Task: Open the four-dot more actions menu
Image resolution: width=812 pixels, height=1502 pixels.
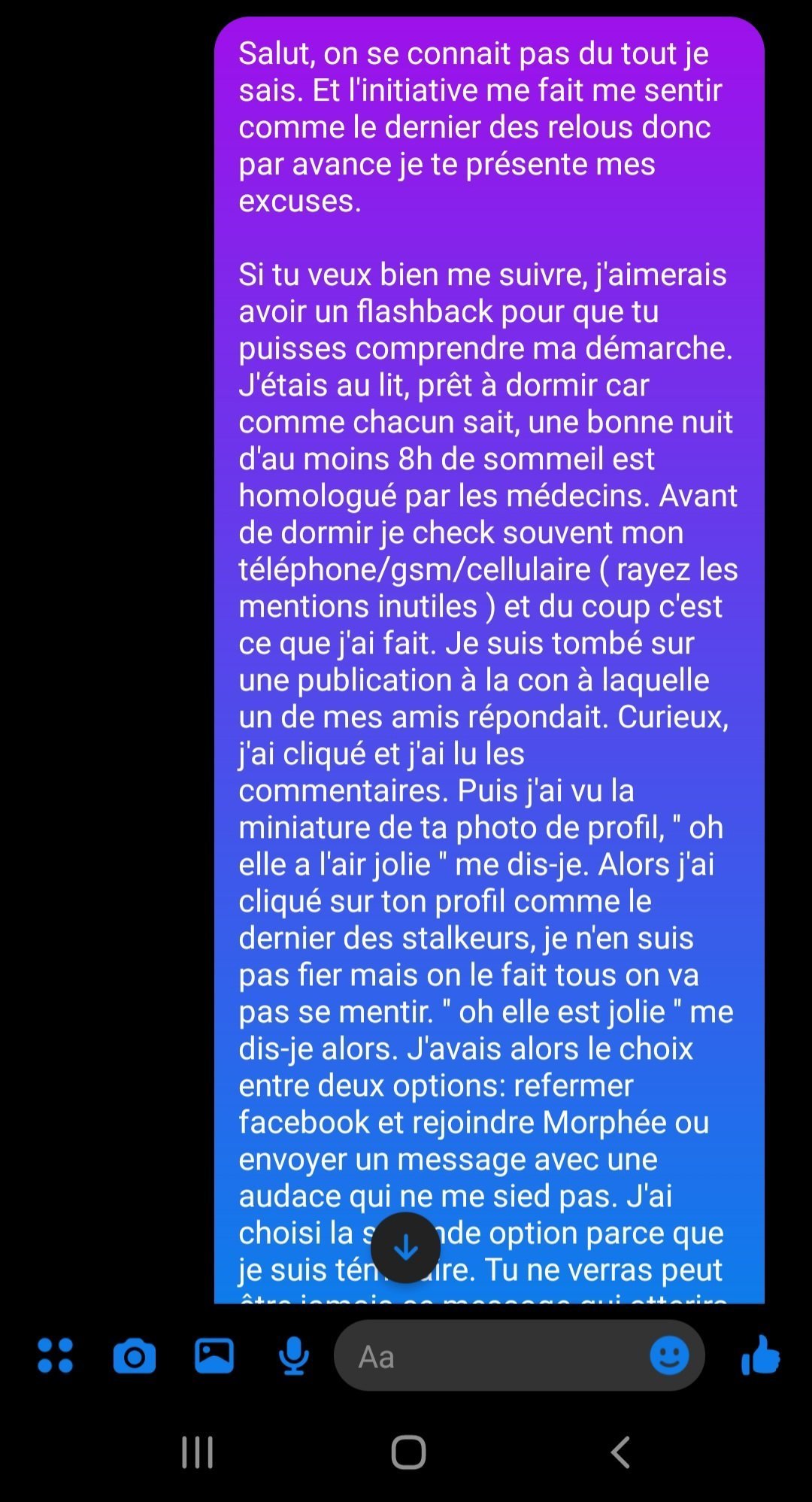Action: click(x=56, y=1355)
